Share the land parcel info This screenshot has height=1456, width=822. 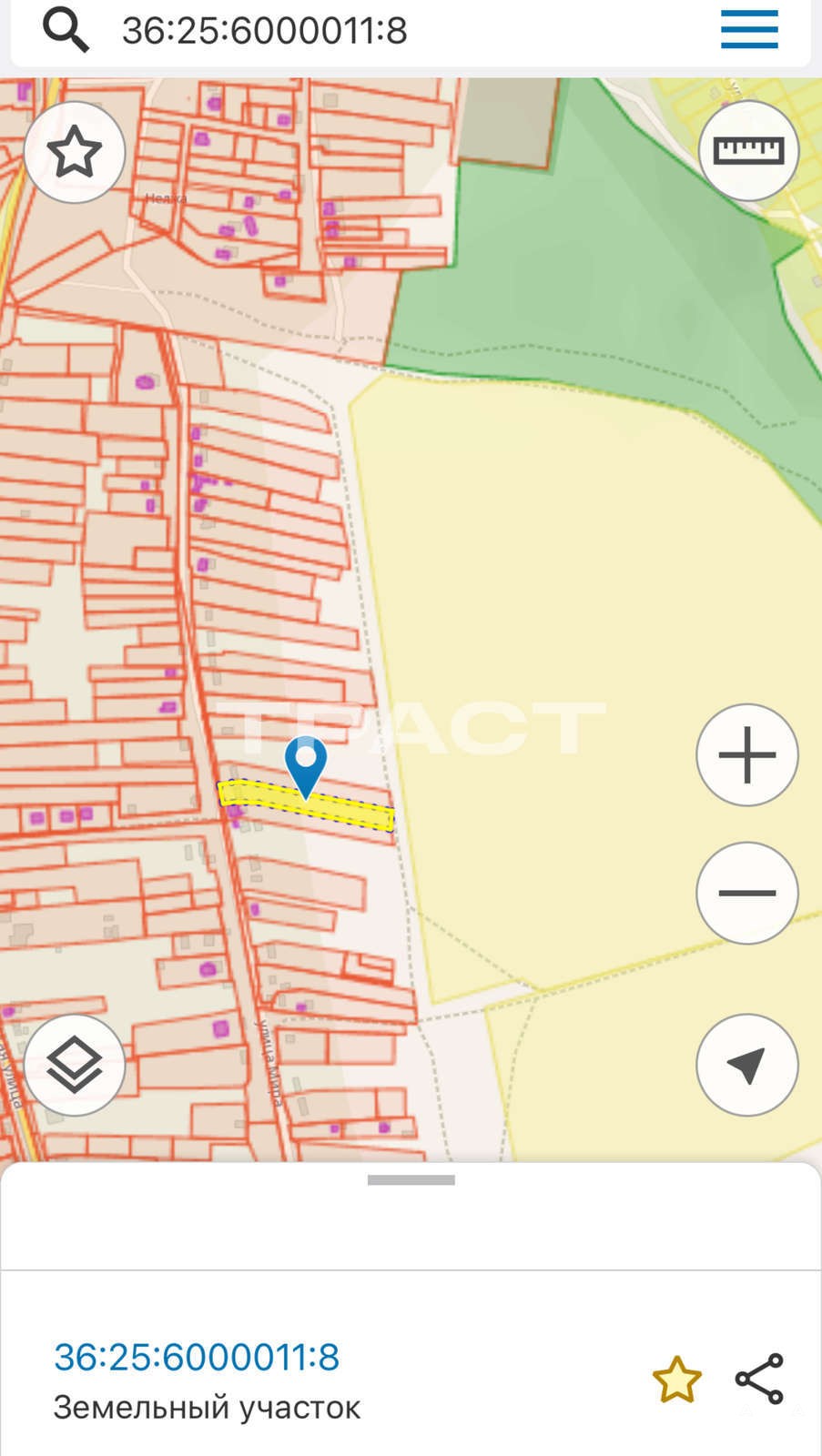point(759,1379)
